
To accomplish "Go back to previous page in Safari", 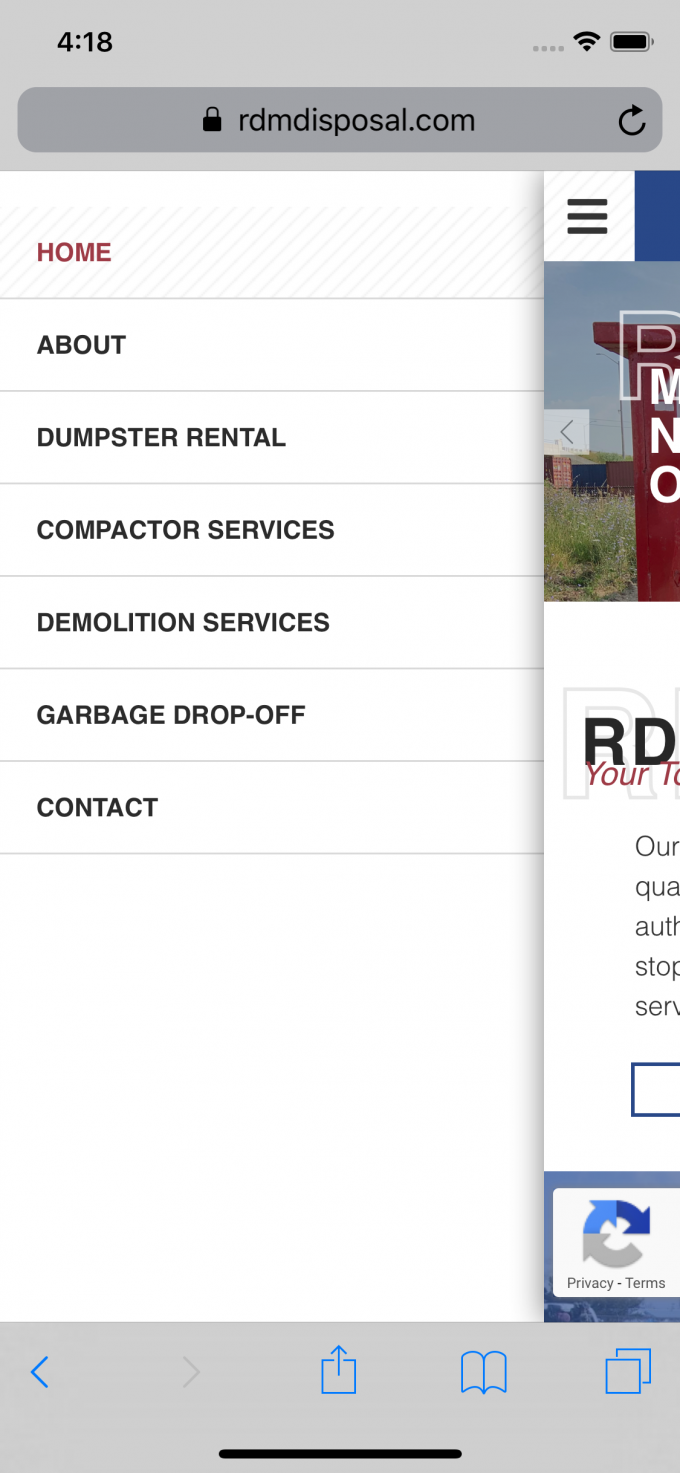I will [x=40, y=1372].
